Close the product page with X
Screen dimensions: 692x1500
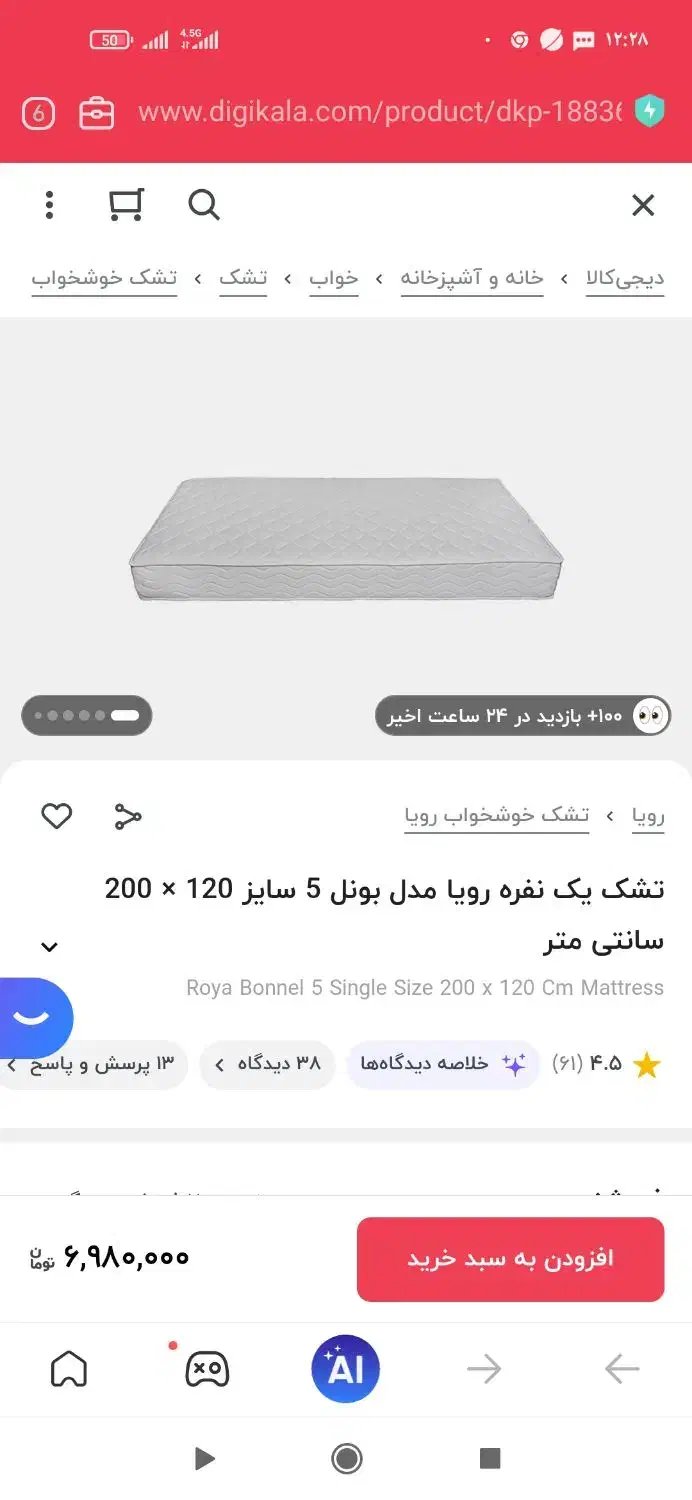click(643, 205)
